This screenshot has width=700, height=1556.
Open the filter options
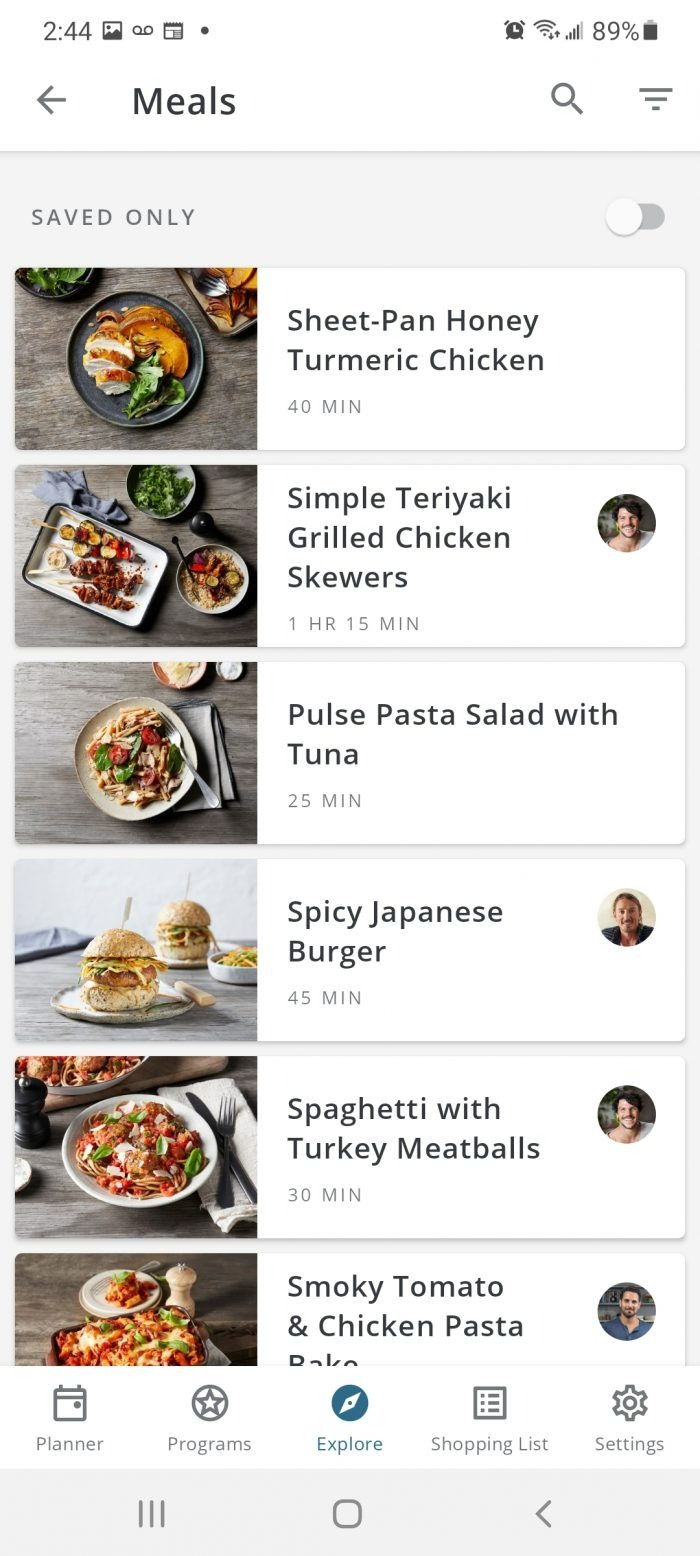655,99
